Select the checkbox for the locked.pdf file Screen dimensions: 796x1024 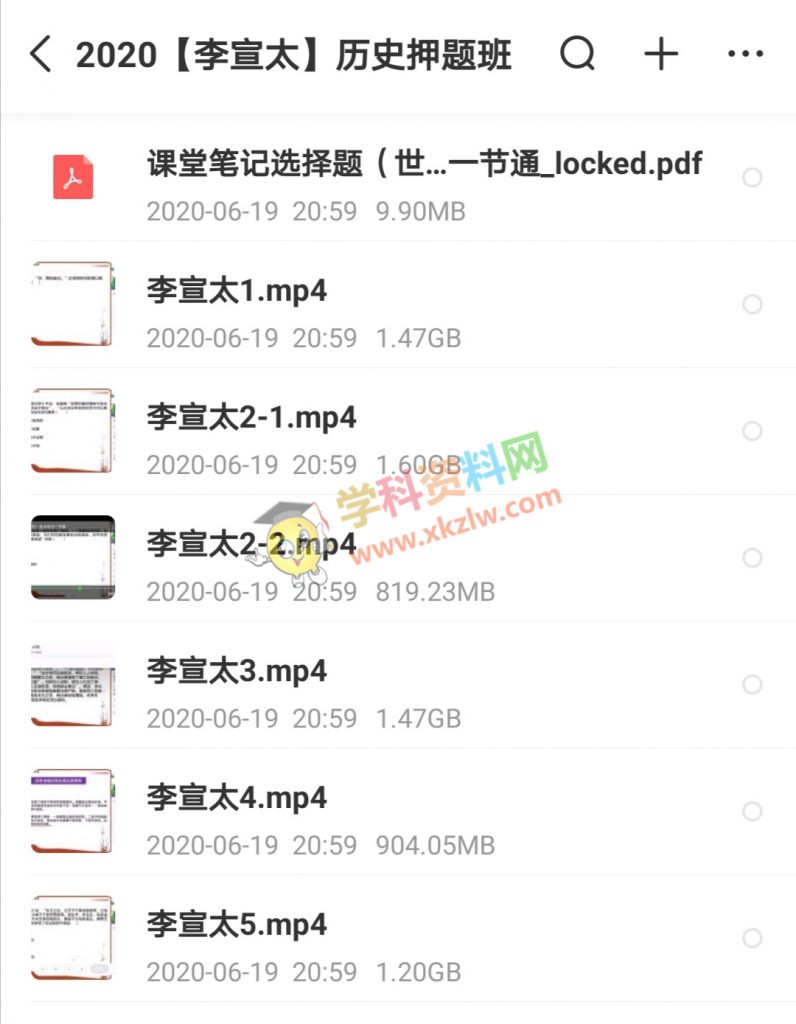(752, 178)
